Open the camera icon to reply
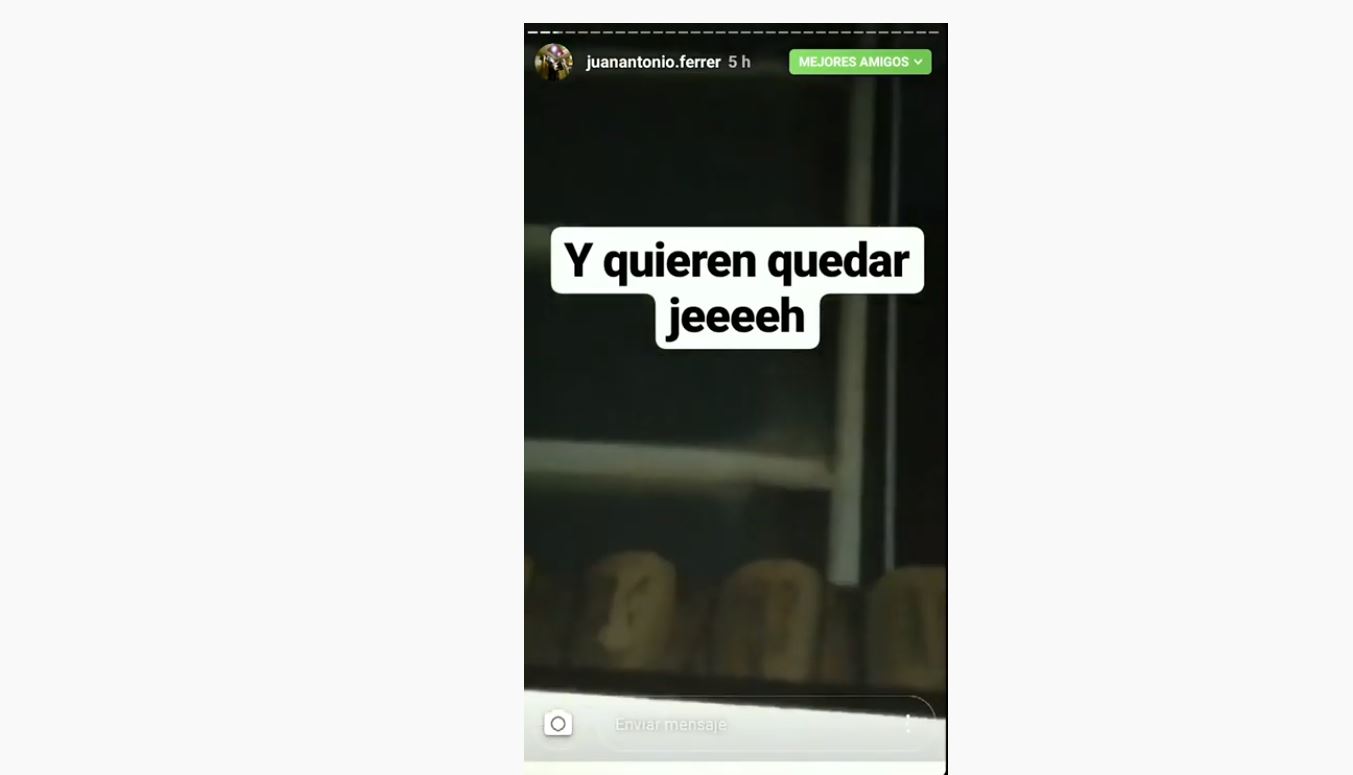1353x775 pixels. click(558, 723)
